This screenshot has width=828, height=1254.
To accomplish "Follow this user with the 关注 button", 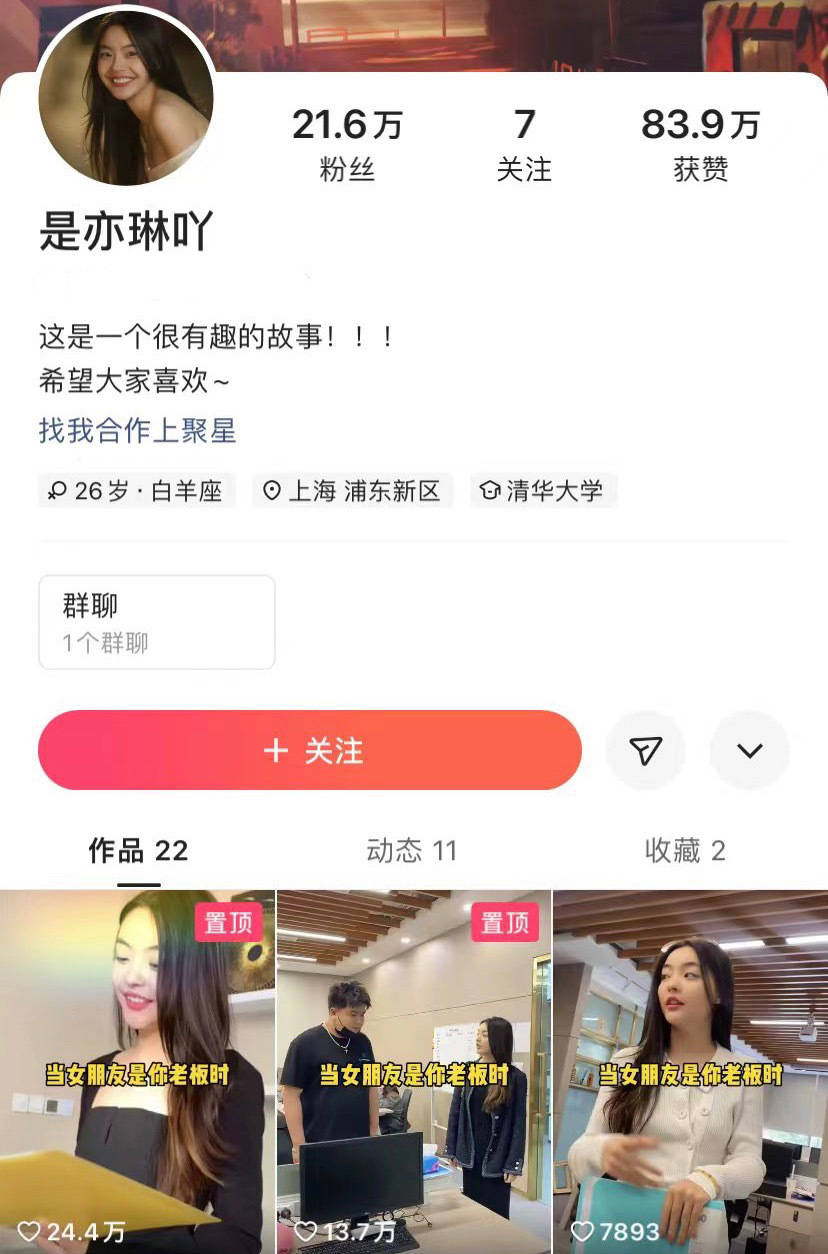I will pos(310,750).
